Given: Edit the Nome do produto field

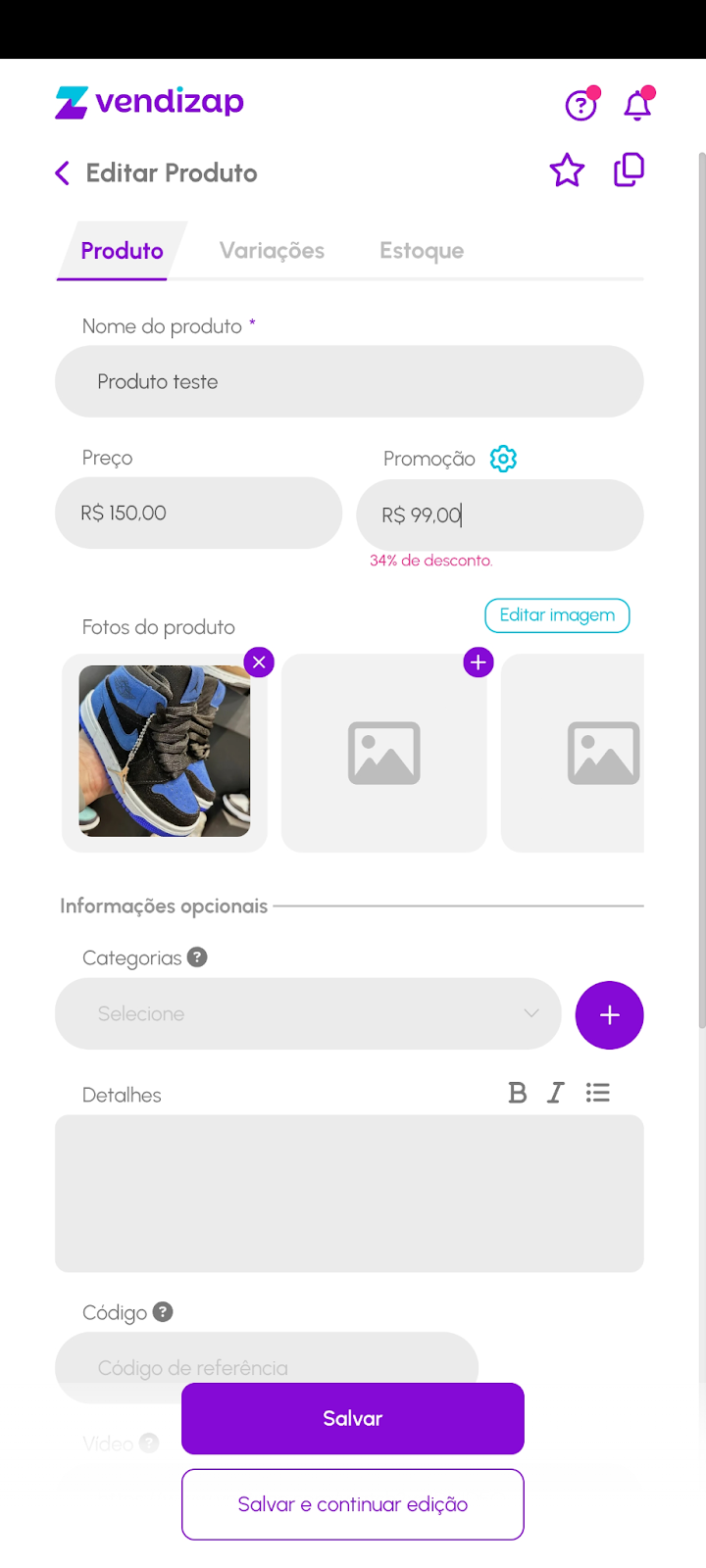Looking at the screenshot, I should pyautogui.click(x=349, y=382).
